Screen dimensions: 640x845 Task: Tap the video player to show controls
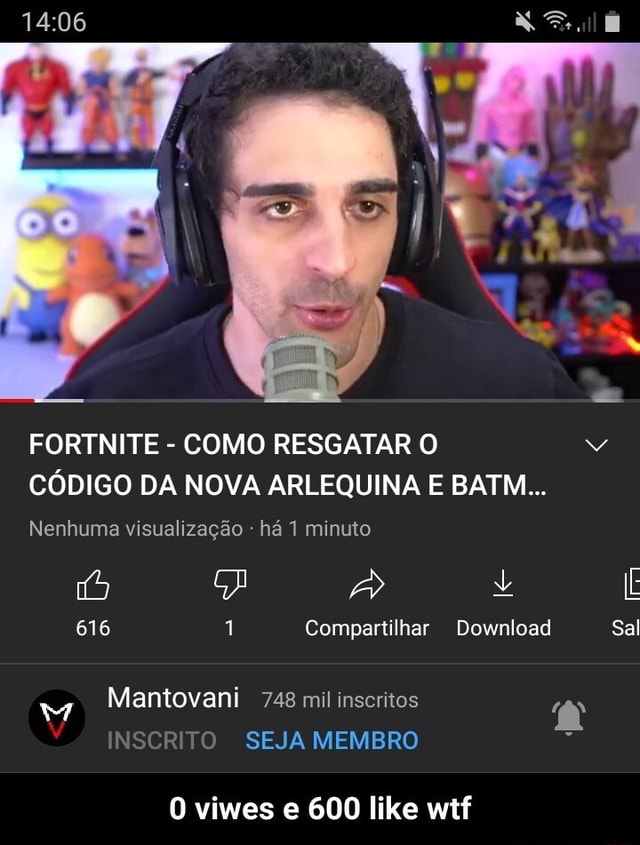[320, 220]
